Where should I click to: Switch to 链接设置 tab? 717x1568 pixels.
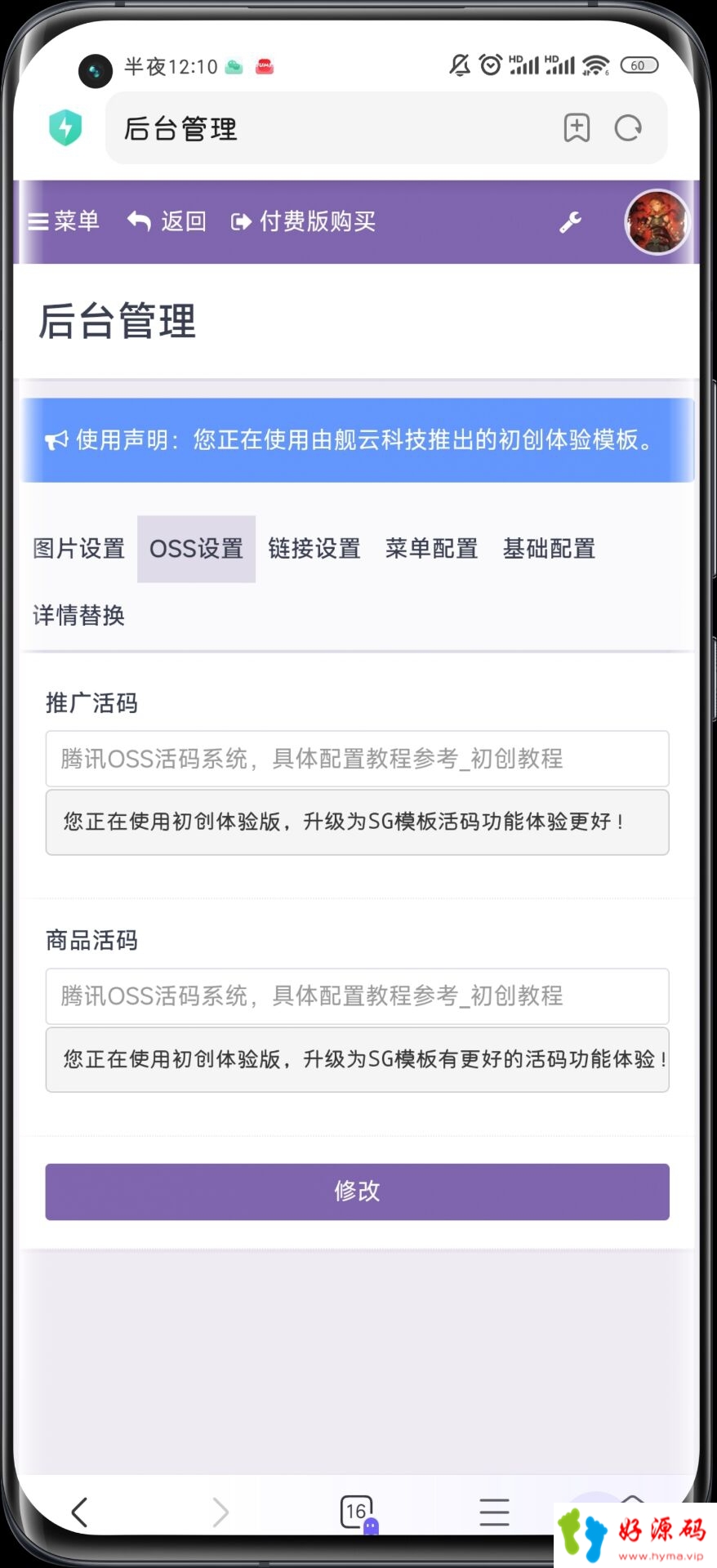[x=314, y=549]
